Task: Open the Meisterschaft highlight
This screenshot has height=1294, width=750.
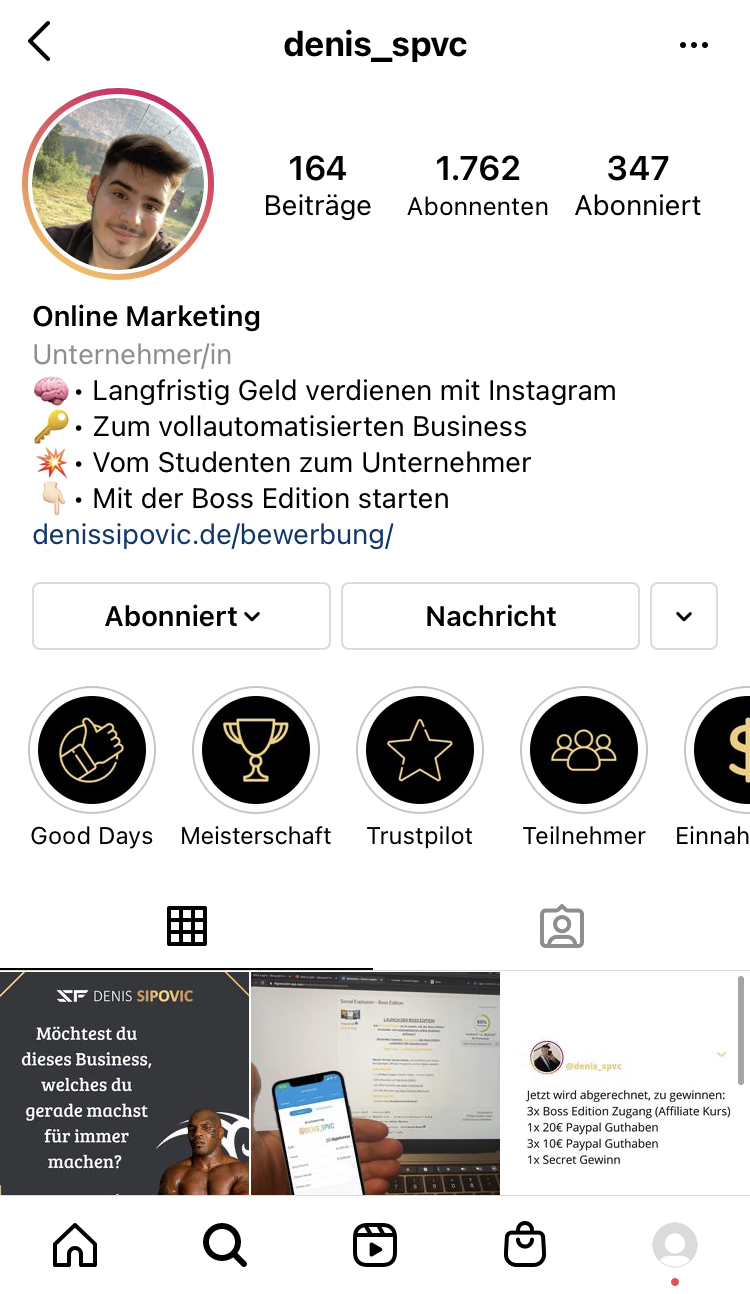Action: click(x=256, y=750)
